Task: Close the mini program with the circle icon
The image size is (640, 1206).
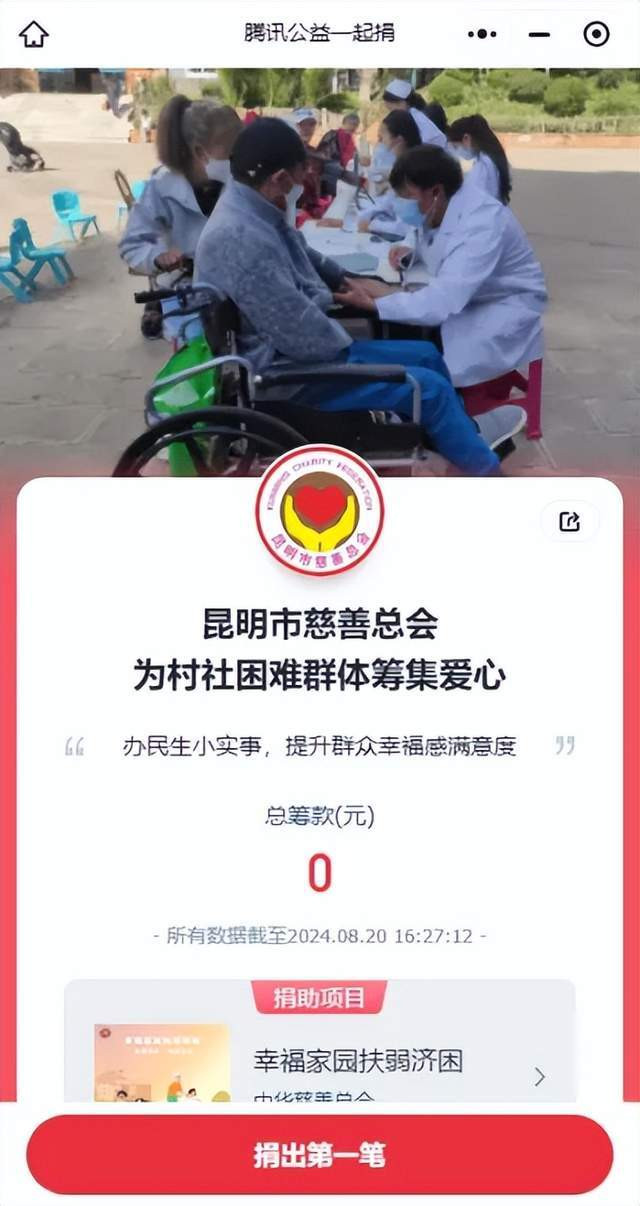Action: click(x=596, y=34)
